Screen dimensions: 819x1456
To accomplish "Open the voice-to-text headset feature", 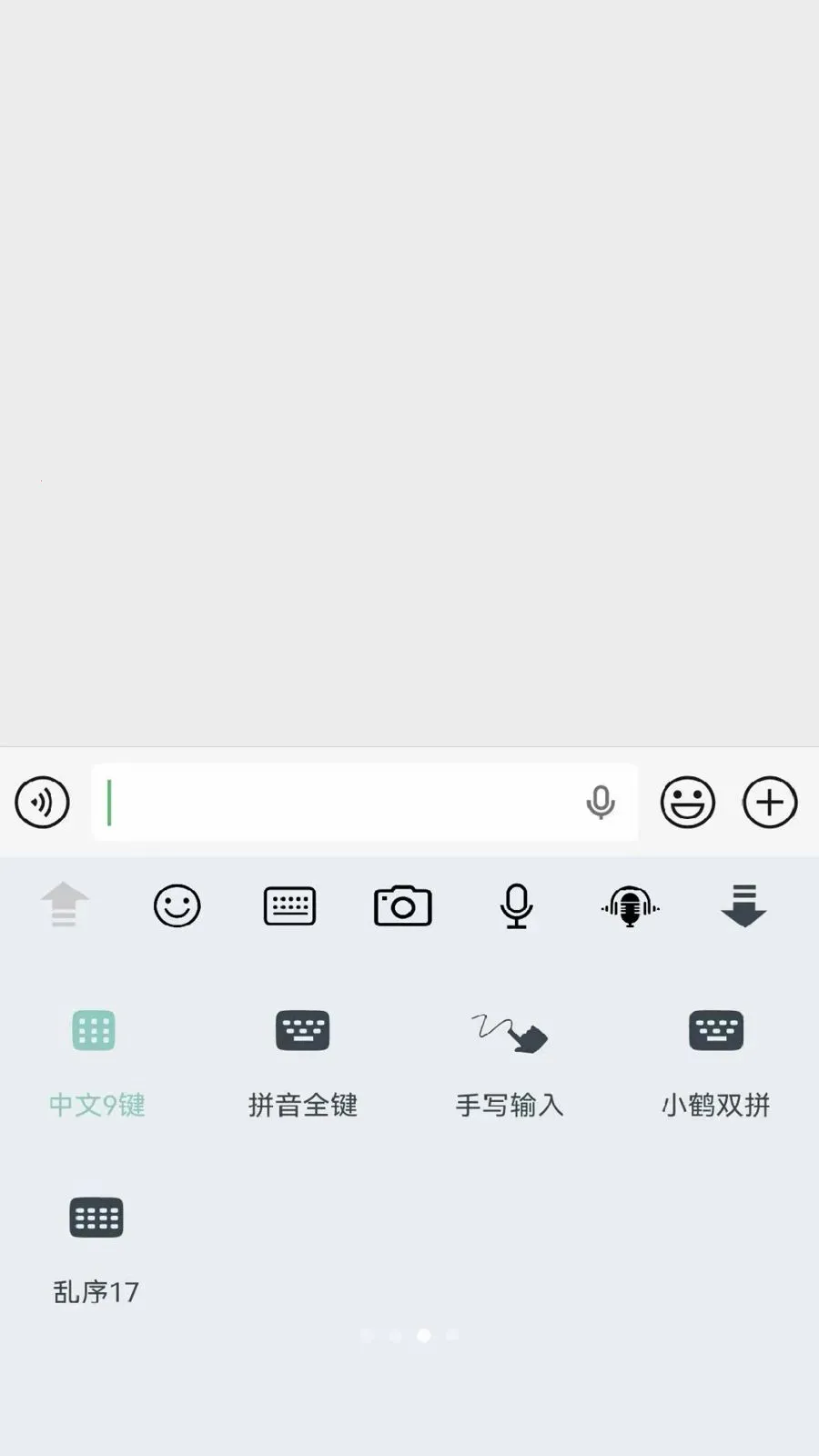I will (x=629, y=905).
